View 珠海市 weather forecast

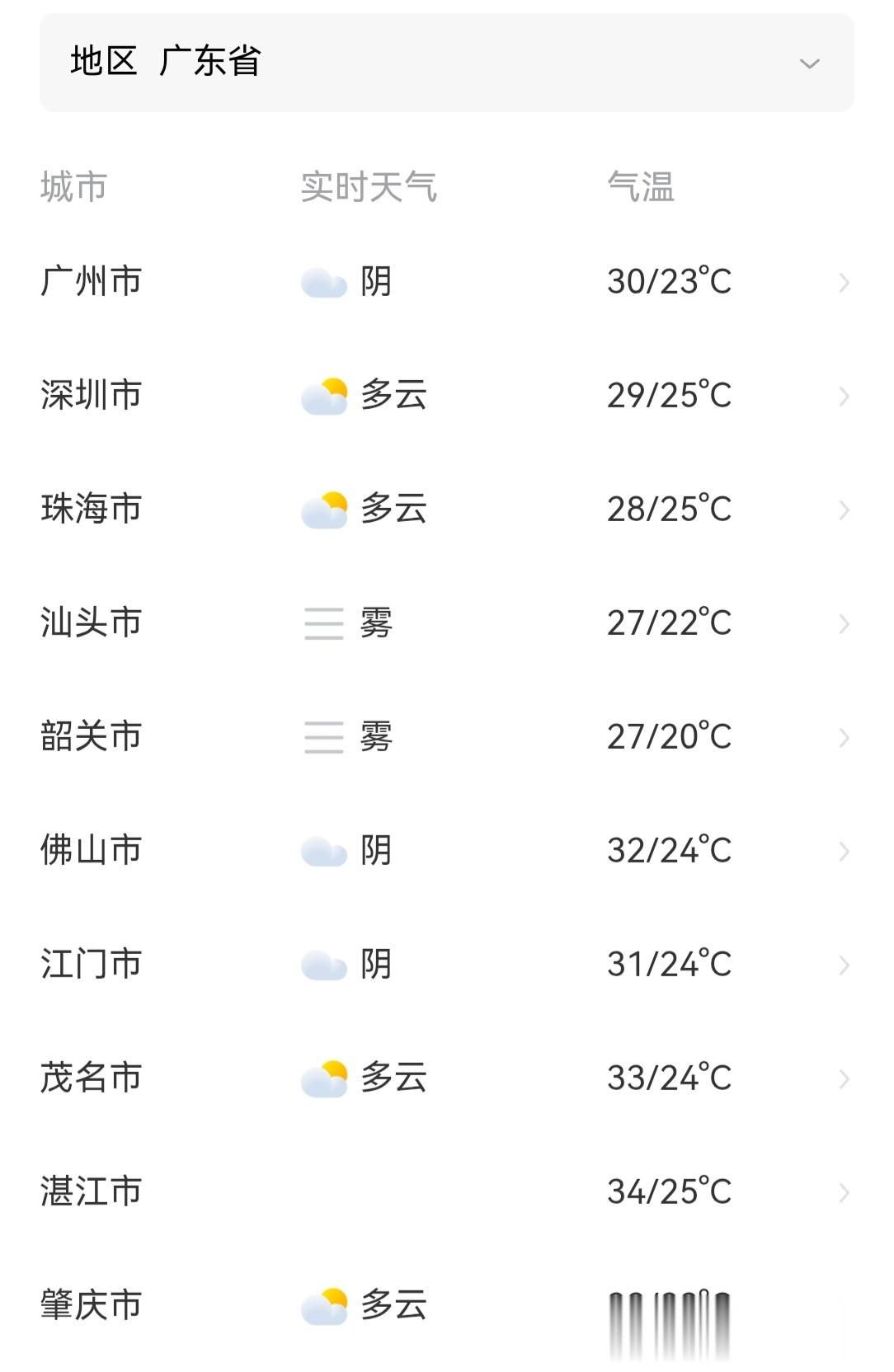coord(447,510)
